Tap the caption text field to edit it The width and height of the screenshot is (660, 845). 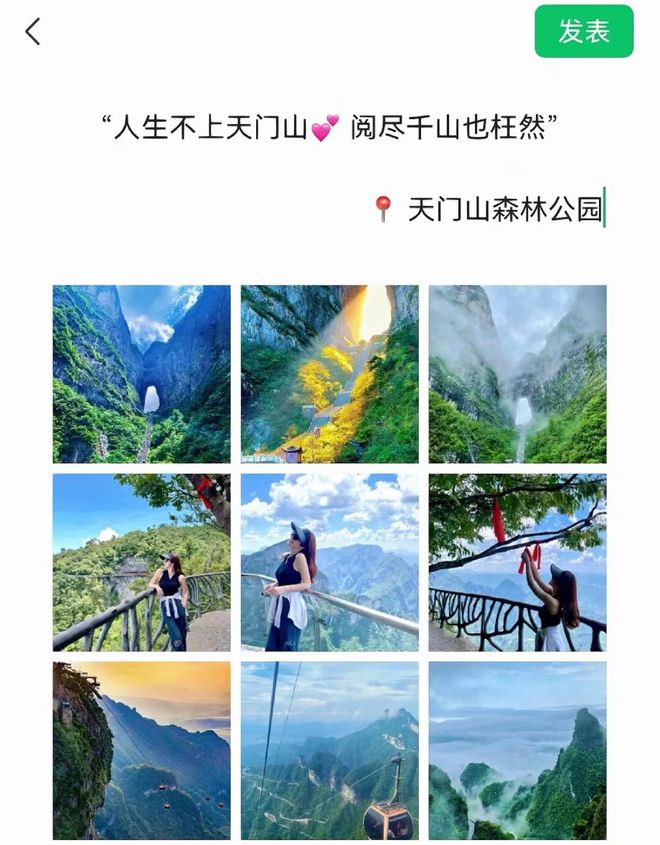[x=330, y=127]
